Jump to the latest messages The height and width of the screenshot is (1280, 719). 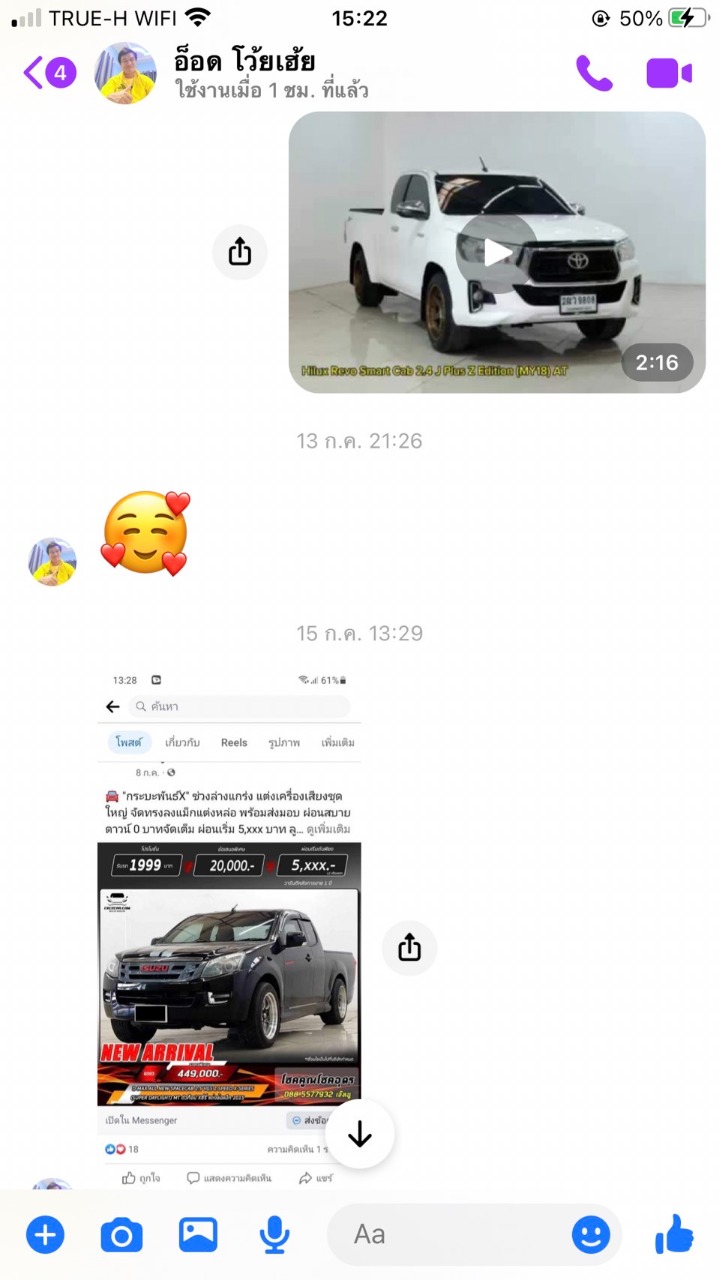coord(360,1134)
